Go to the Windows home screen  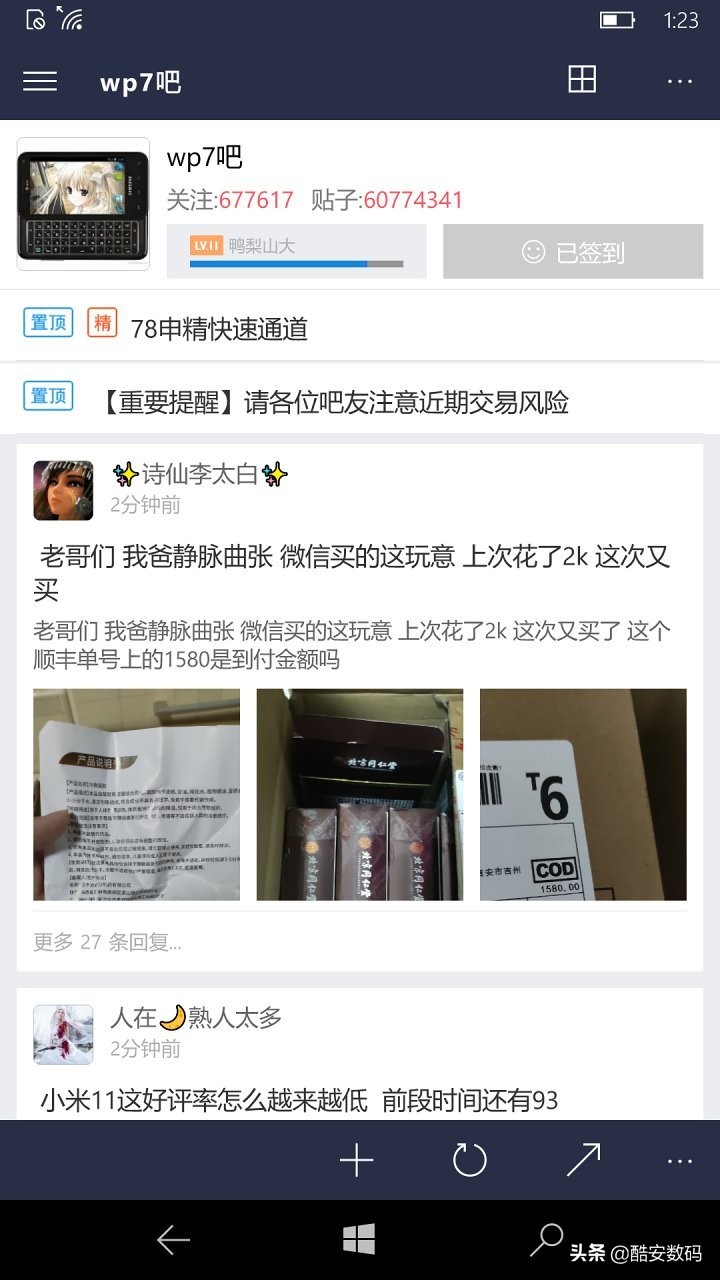pos(359,1240)
